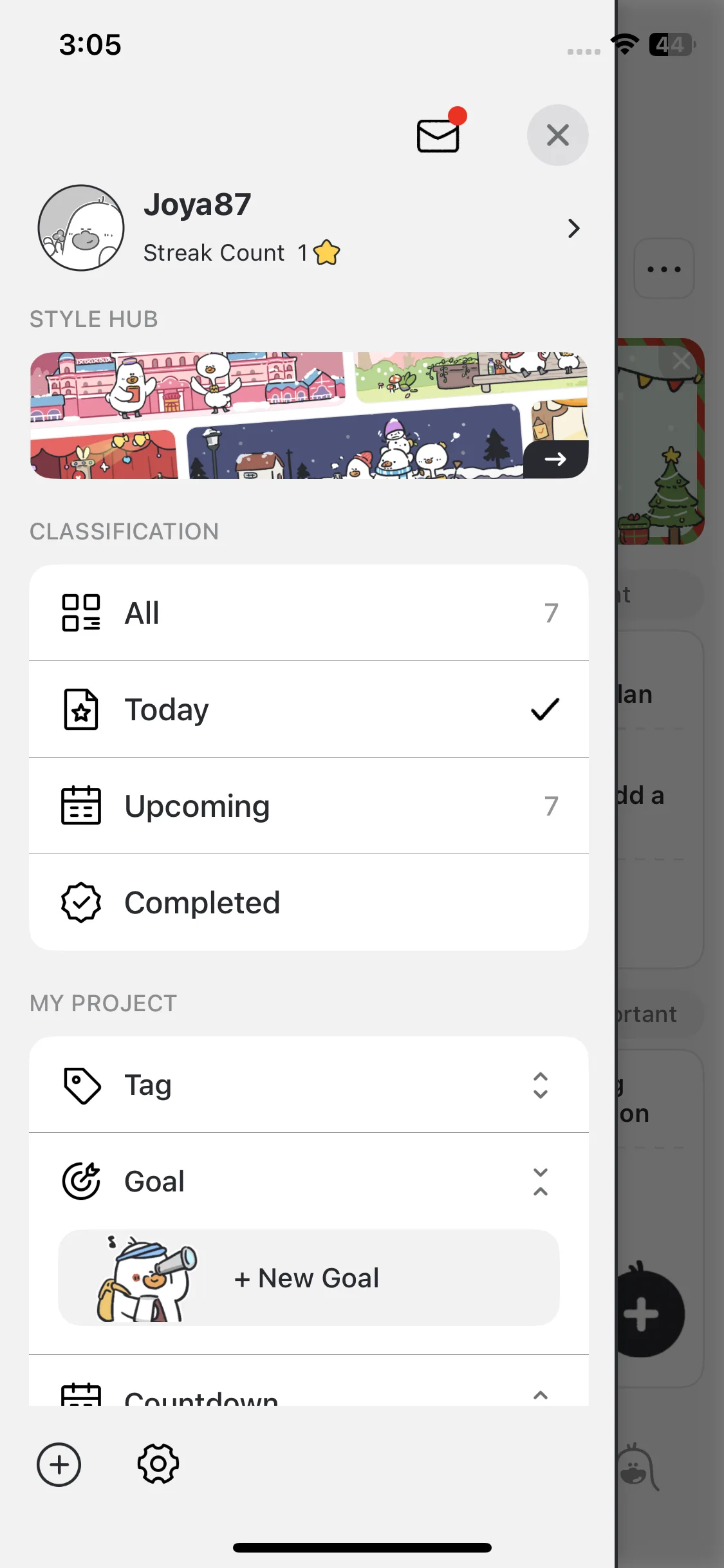The height and width of the screenshot is (1568, 724).
Task: Show the All classification list
Action: click(309, 613)
